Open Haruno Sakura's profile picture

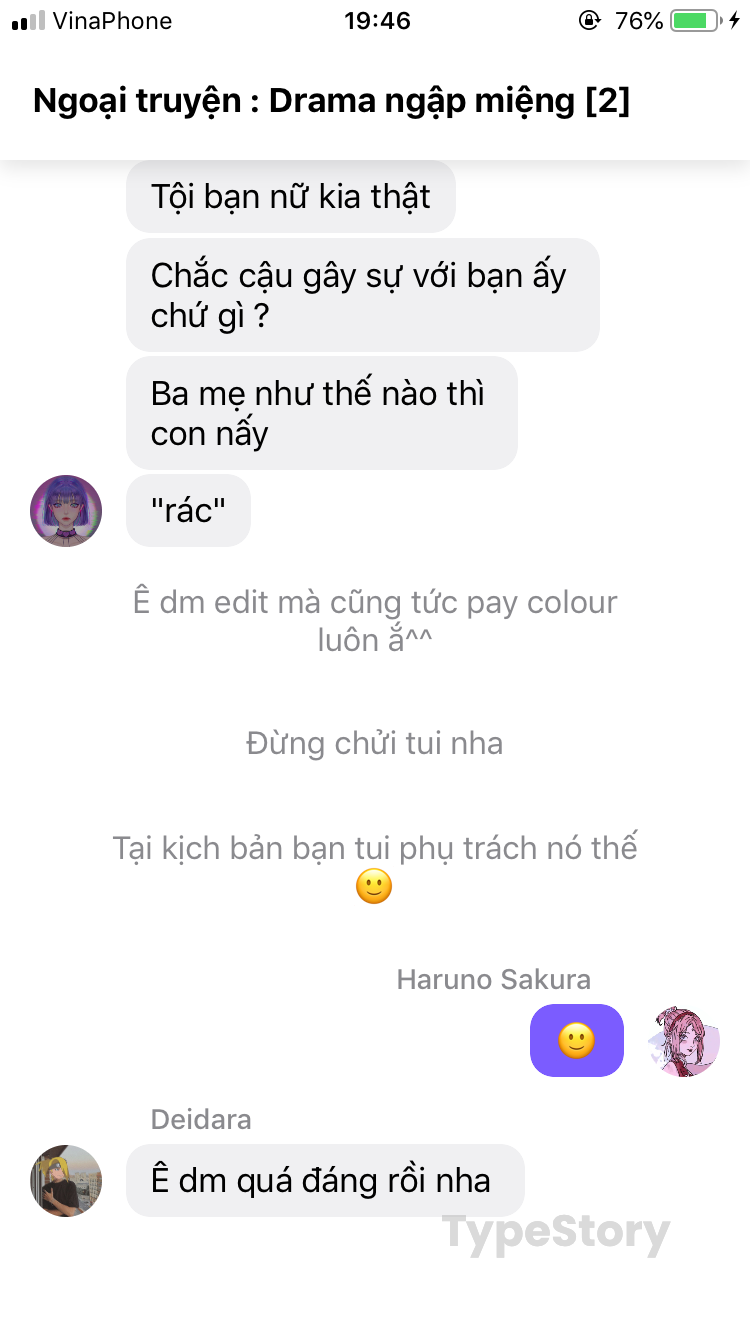coord(684,1041)
